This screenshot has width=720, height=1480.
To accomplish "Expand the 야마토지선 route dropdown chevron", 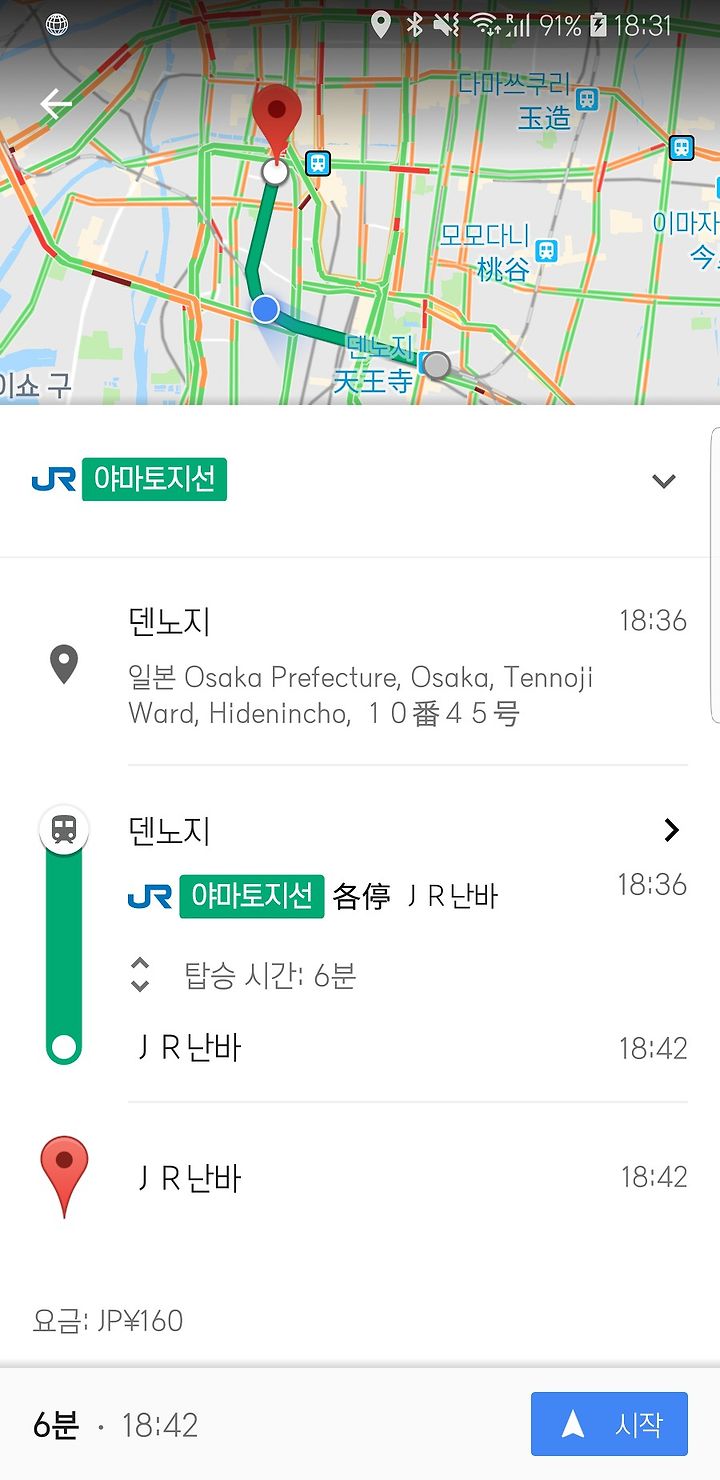I will coord(664,481).
